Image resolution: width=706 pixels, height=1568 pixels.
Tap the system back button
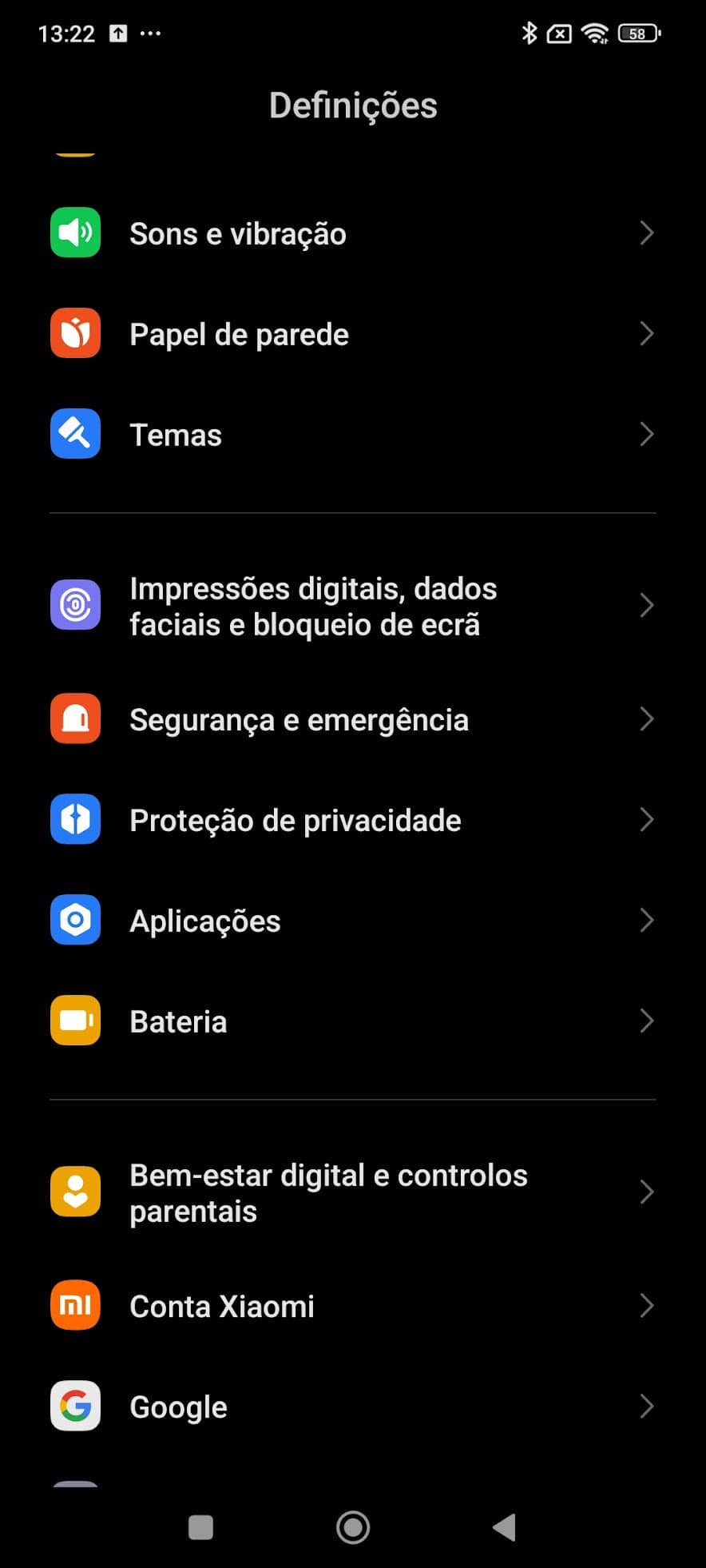point(504,1527)
